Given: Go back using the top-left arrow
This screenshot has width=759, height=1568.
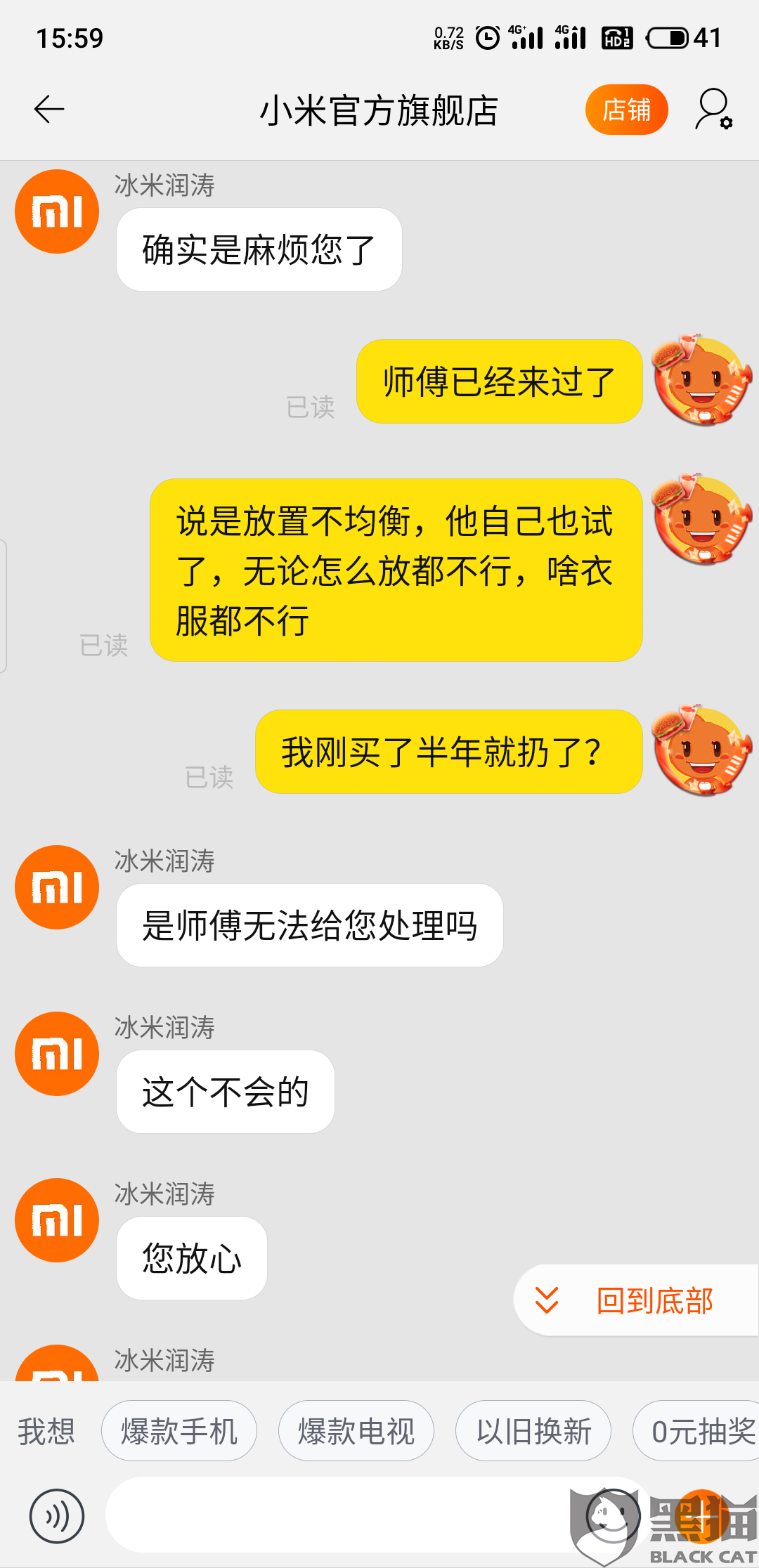Looking at the screenshot, I should [49, 110].
